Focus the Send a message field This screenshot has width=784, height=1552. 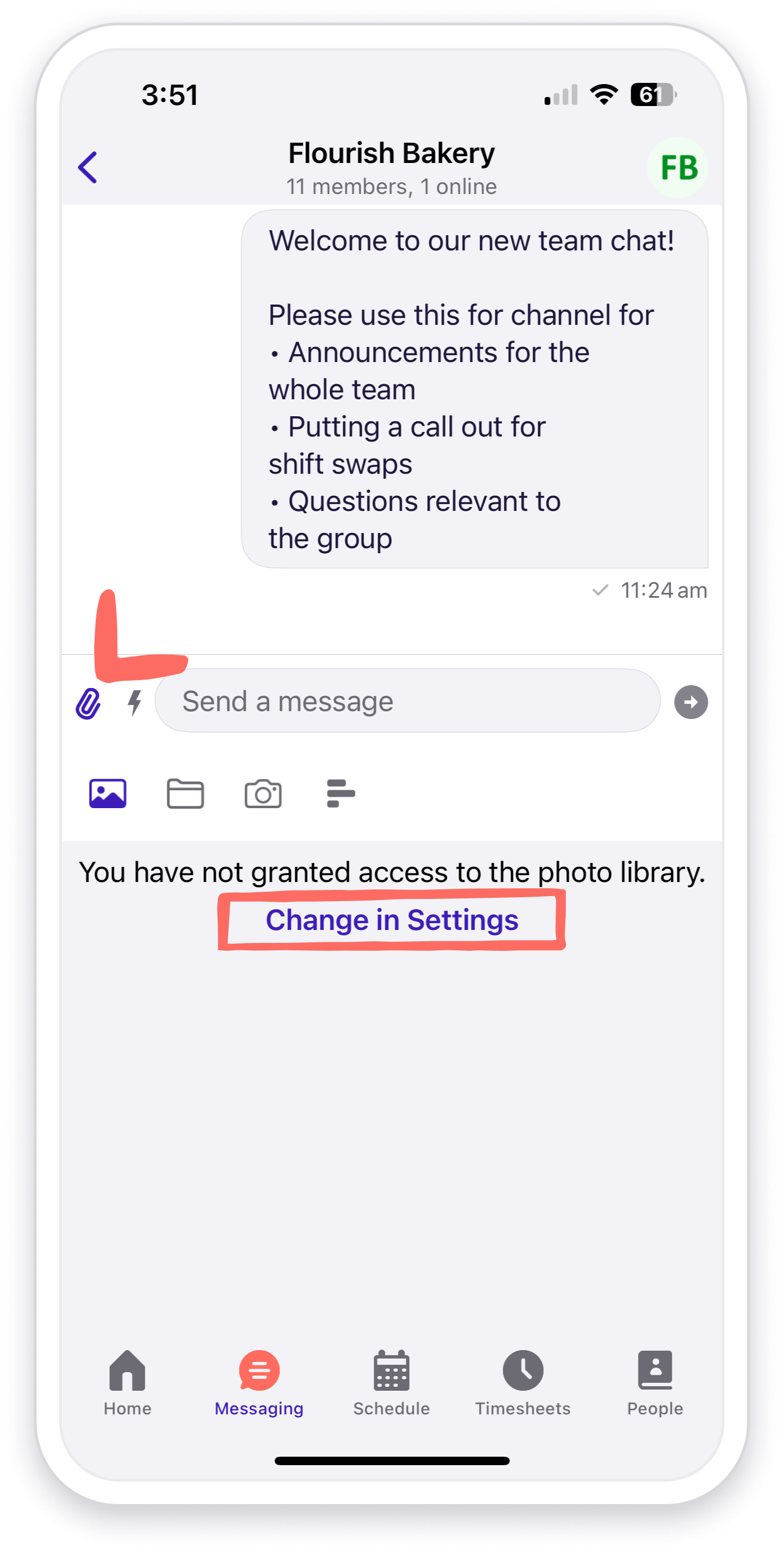coord(407,702)
